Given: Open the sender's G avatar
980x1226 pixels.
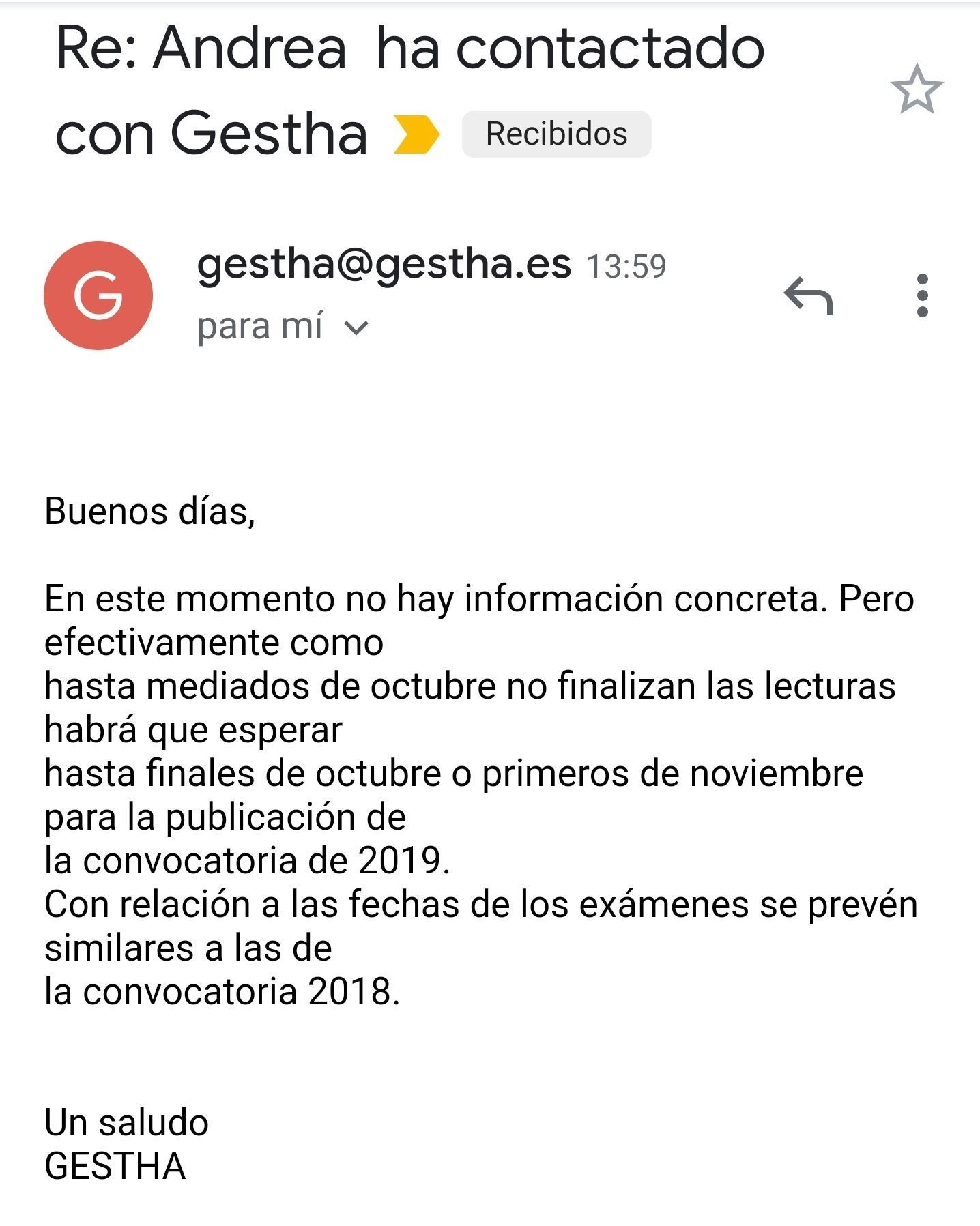Looking at the screenshot, I should (x=98, y=295).
